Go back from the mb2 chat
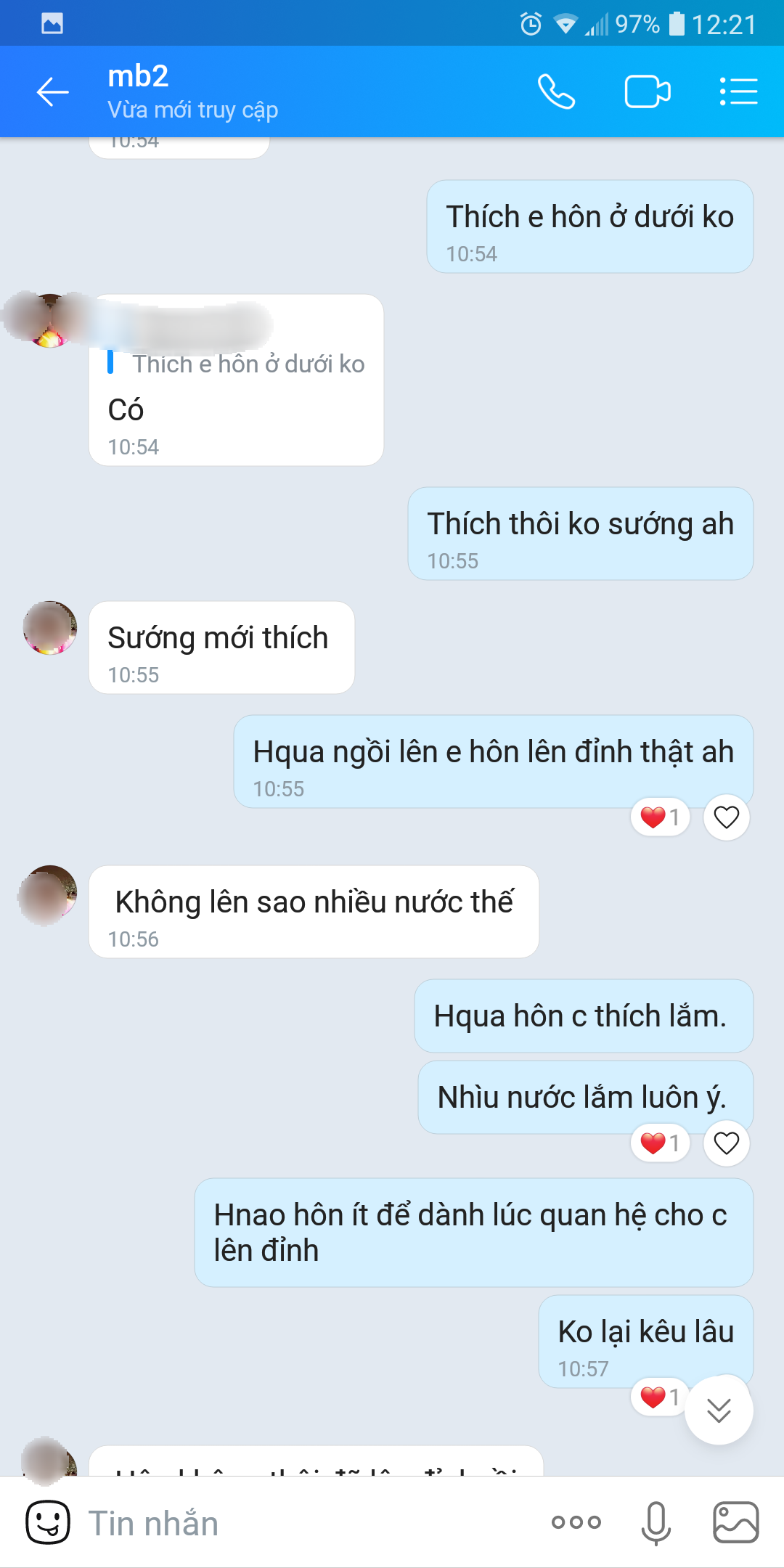This screenshot has width=784, height=1568. [53, 92]
